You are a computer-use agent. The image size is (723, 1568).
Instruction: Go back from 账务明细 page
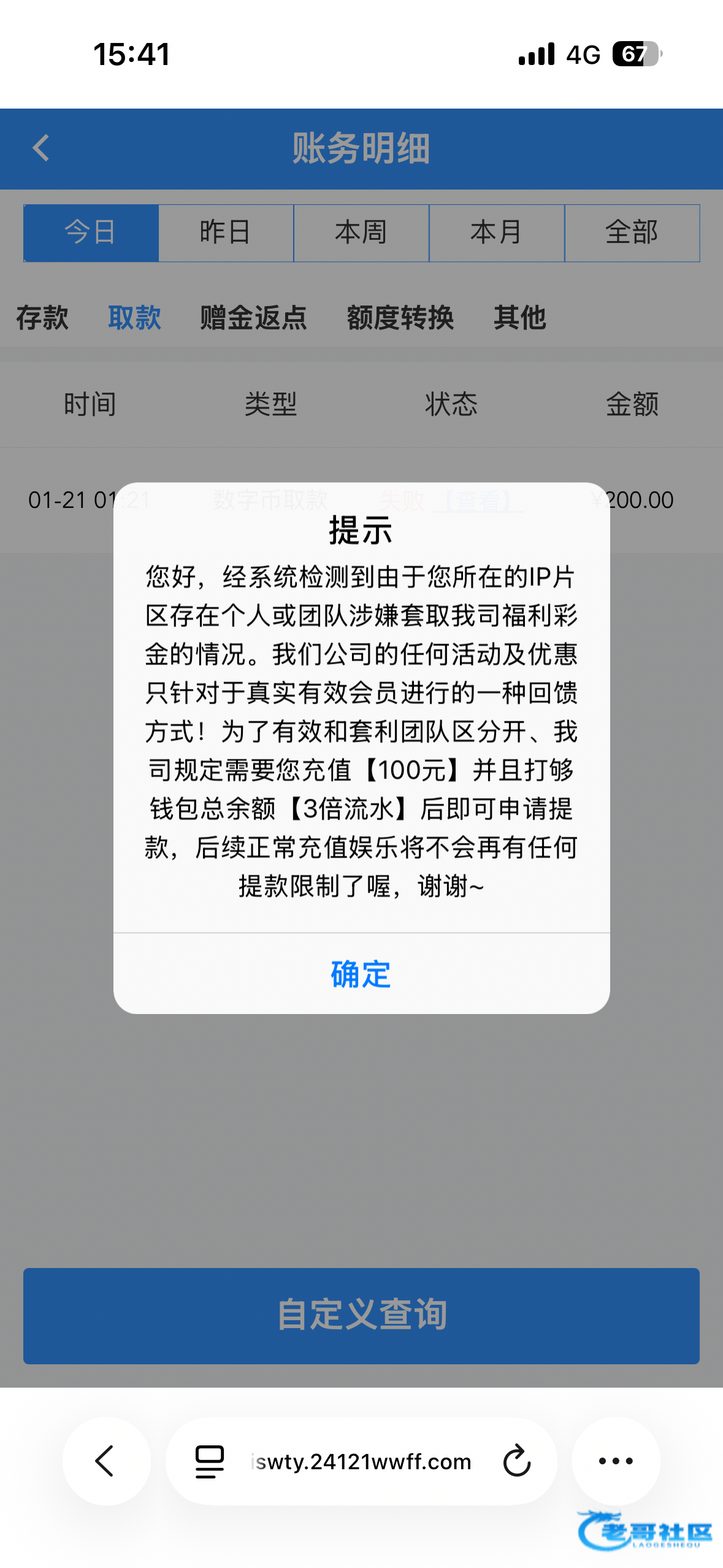(x=41, y=148)
